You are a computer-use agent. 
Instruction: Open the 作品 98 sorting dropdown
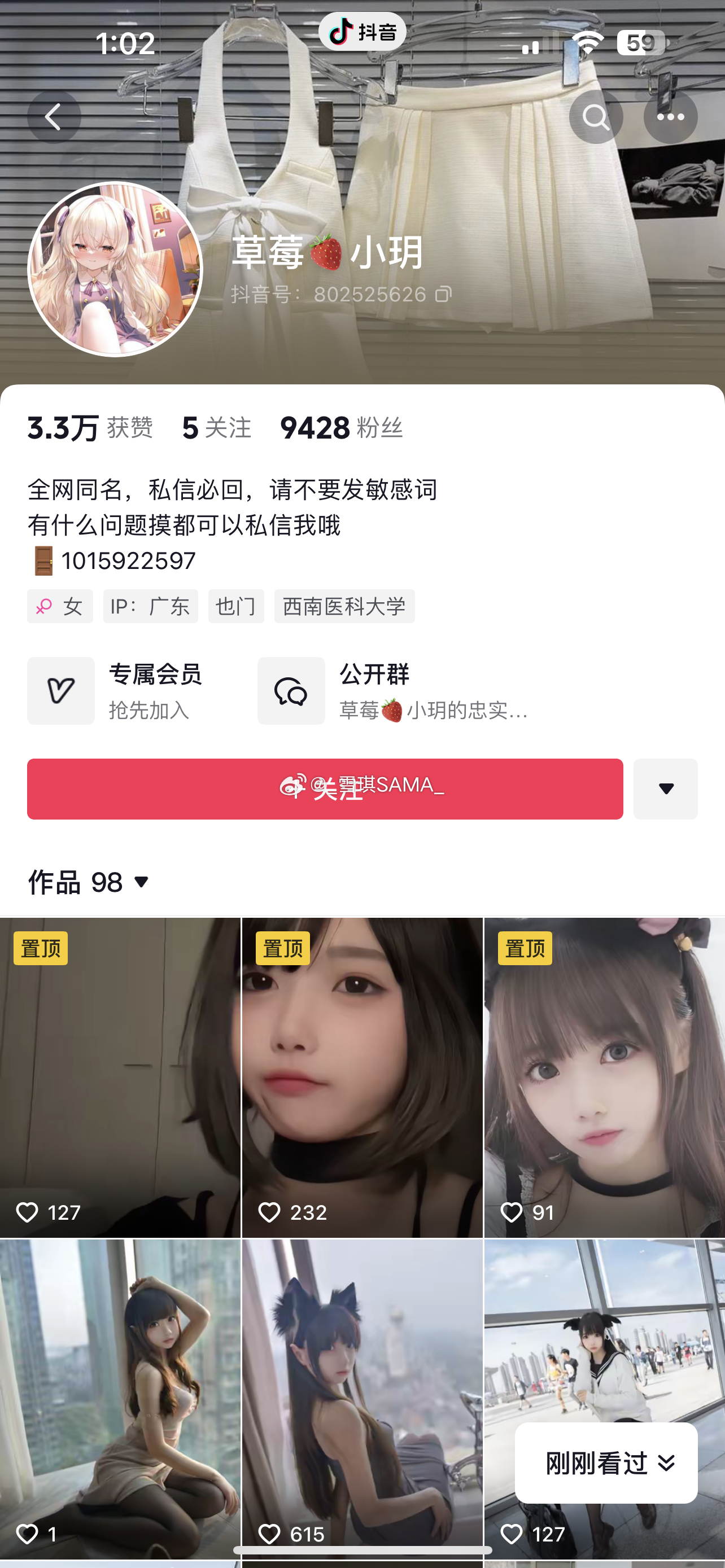pos(90,882)
